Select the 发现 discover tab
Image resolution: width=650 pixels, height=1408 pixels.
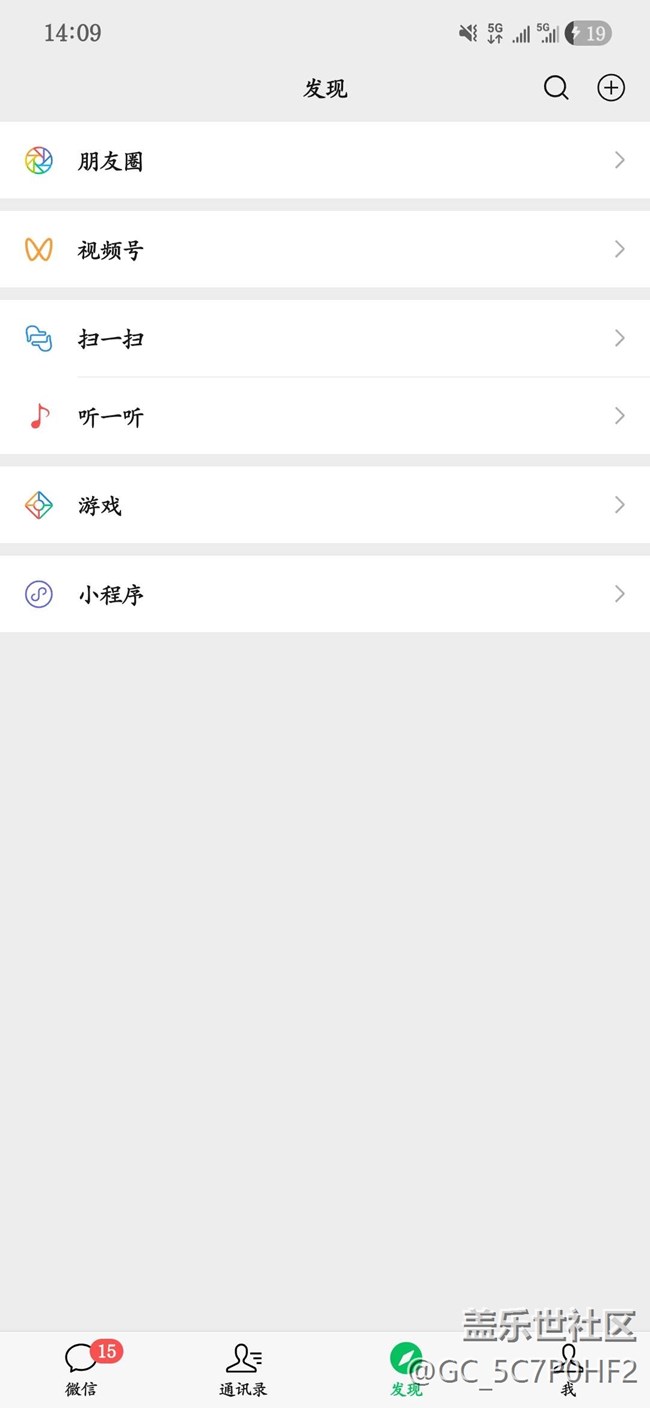coord(406,1368)
